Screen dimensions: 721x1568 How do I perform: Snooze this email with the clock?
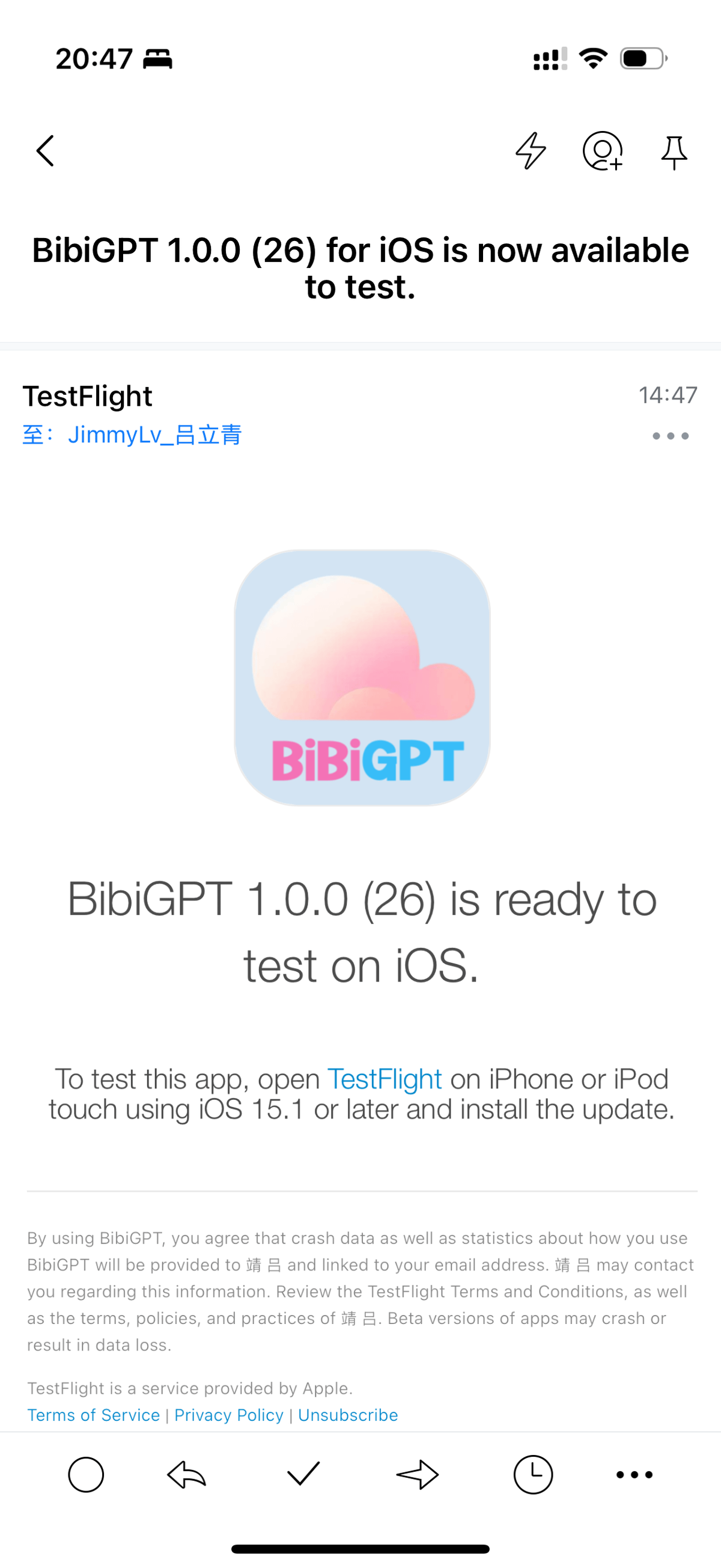point(533,1474)
